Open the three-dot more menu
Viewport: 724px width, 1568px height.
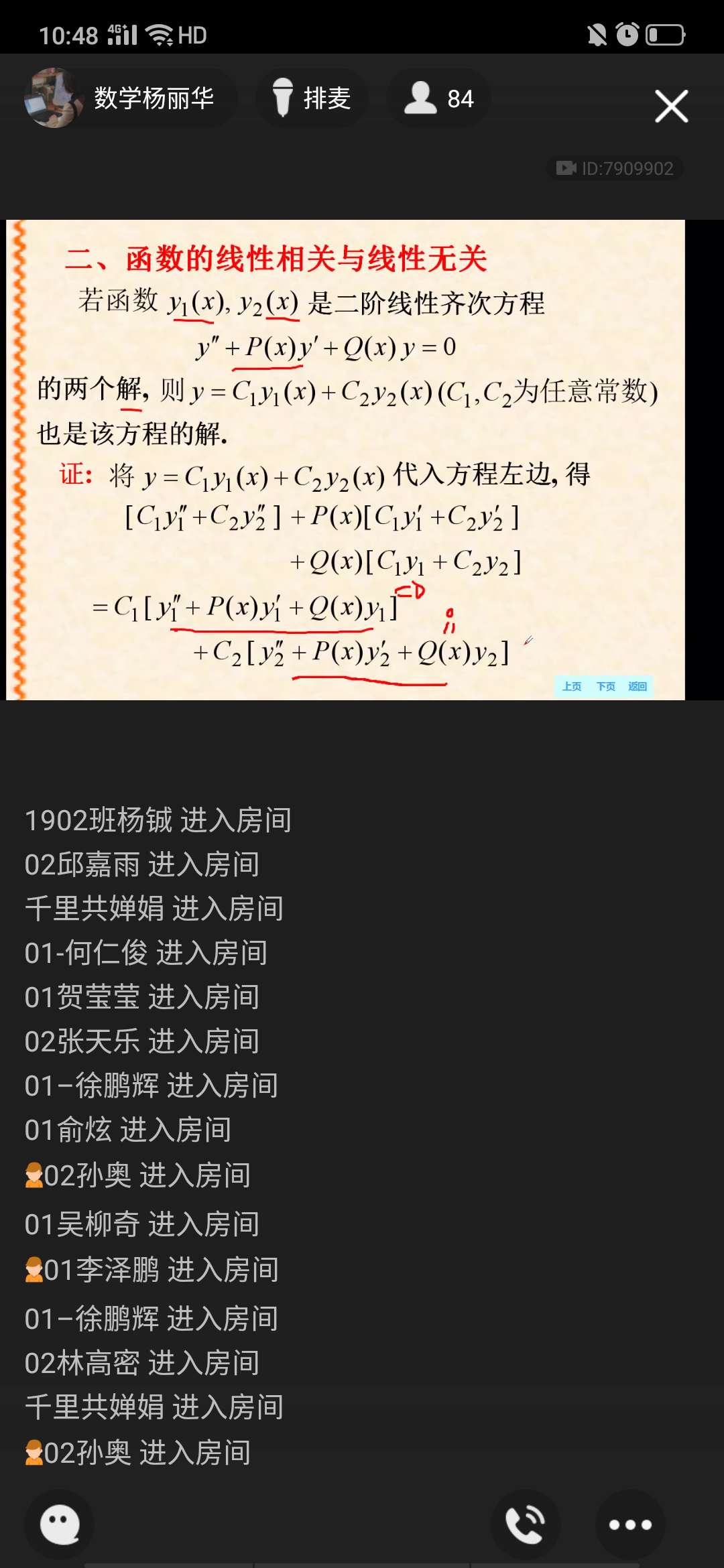pos(629,1524)
